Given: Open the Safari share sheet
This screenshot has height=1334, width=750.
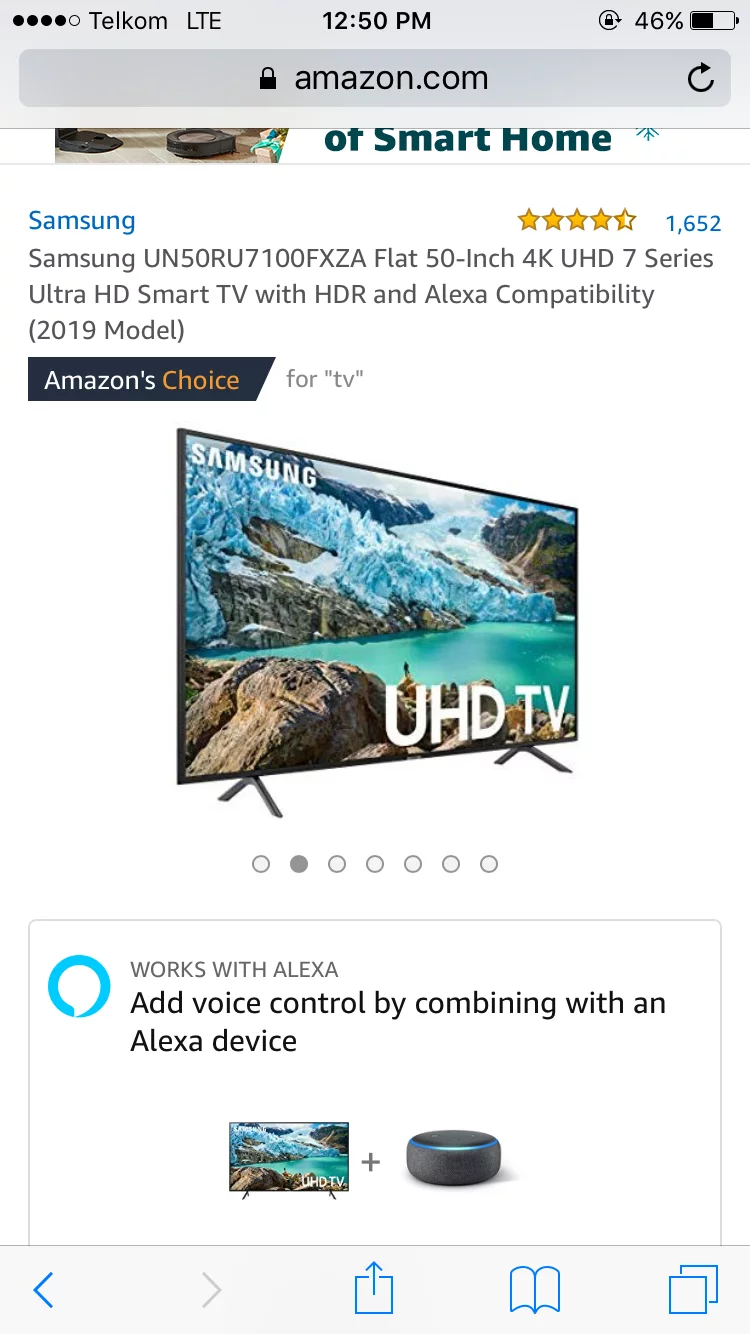Looking at the screenshot, I should pos(374,1289).
